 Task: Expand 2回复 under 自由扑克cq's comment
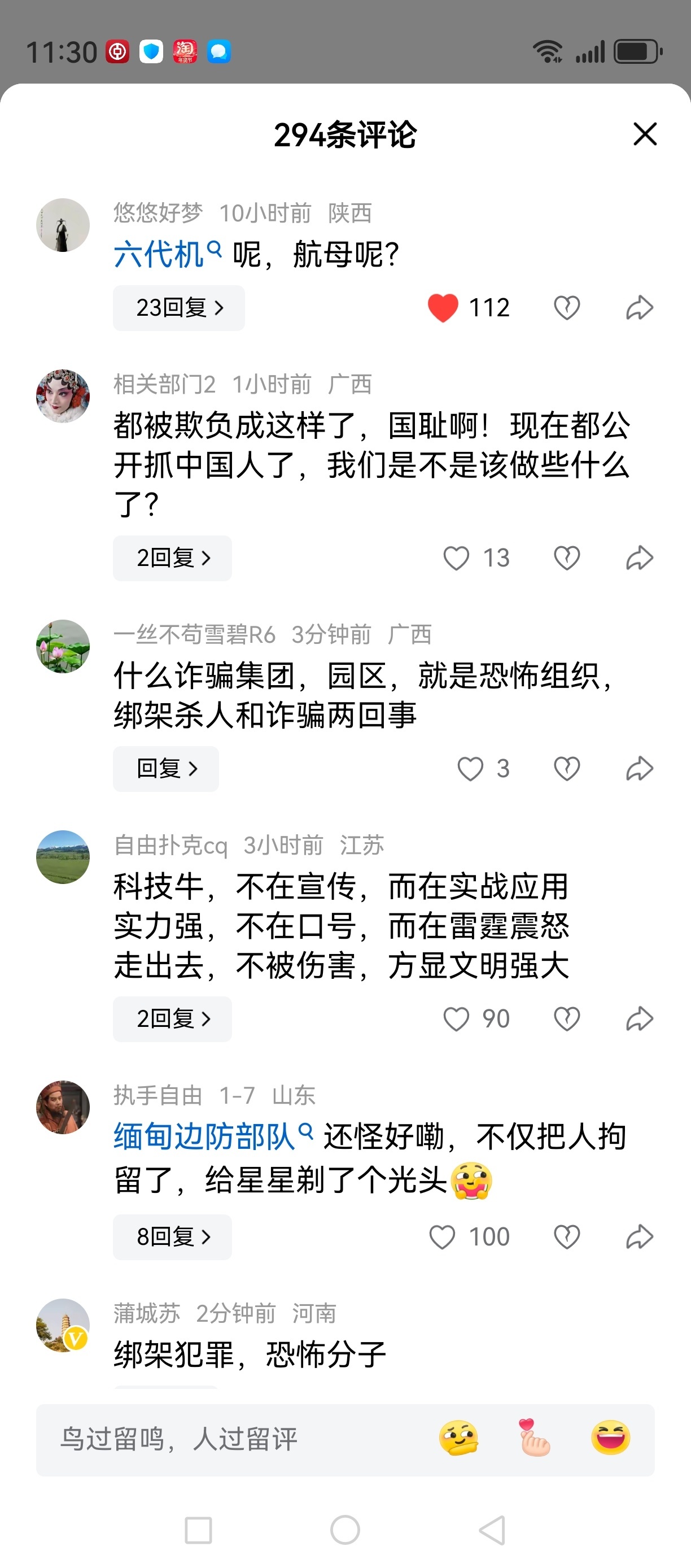(172, 1019)
